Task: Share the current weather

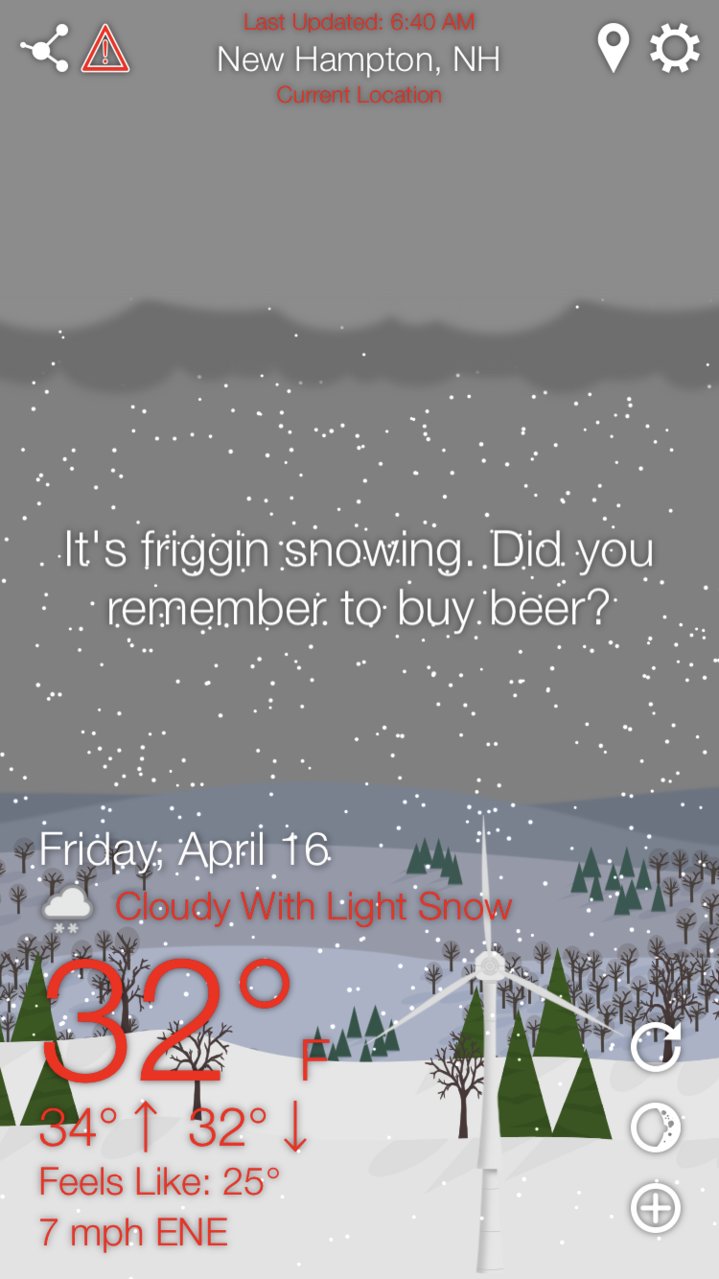Action: 45,48
